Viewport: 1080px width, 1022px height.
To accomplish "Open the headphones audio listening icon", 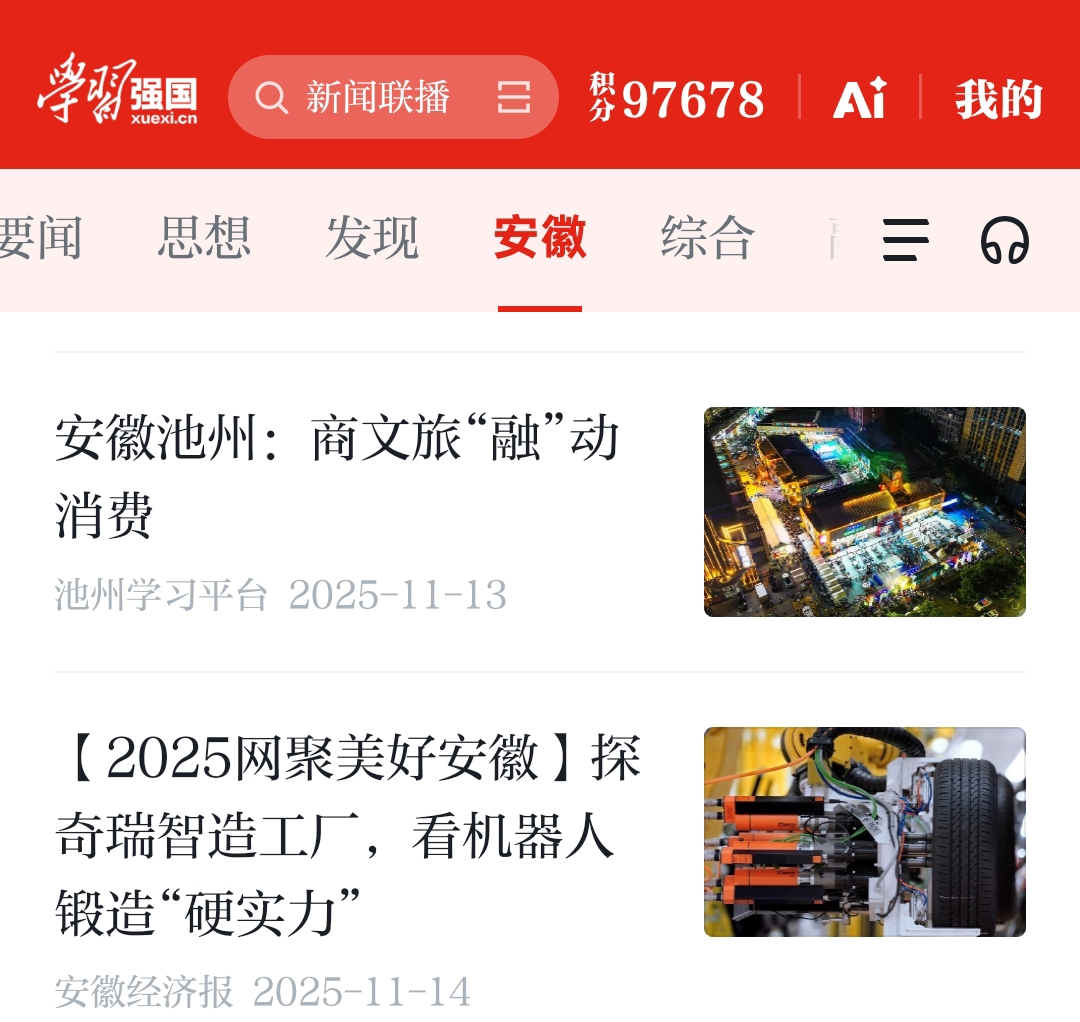I will [1004, 240].
